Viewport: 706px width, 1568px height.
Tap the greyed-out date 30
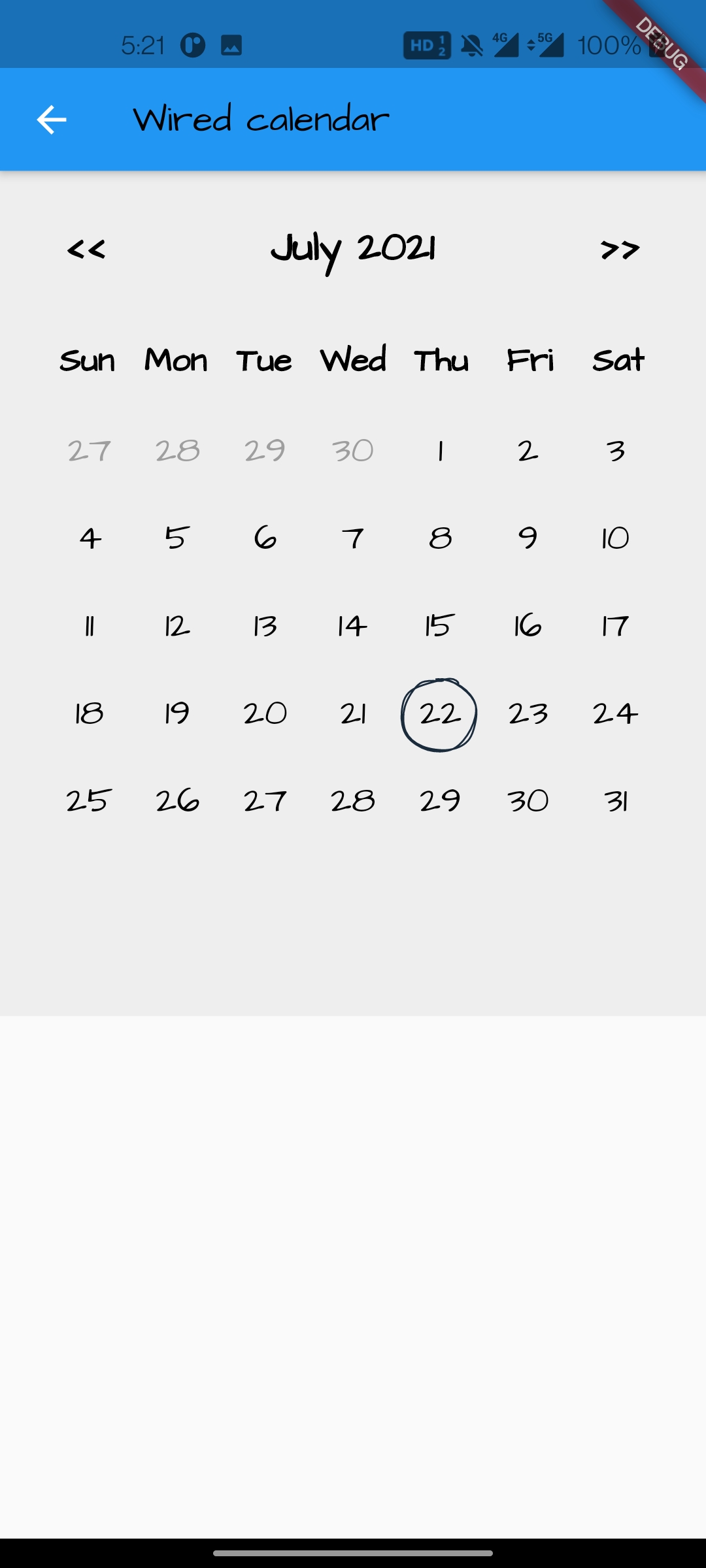tap(353, 451)
